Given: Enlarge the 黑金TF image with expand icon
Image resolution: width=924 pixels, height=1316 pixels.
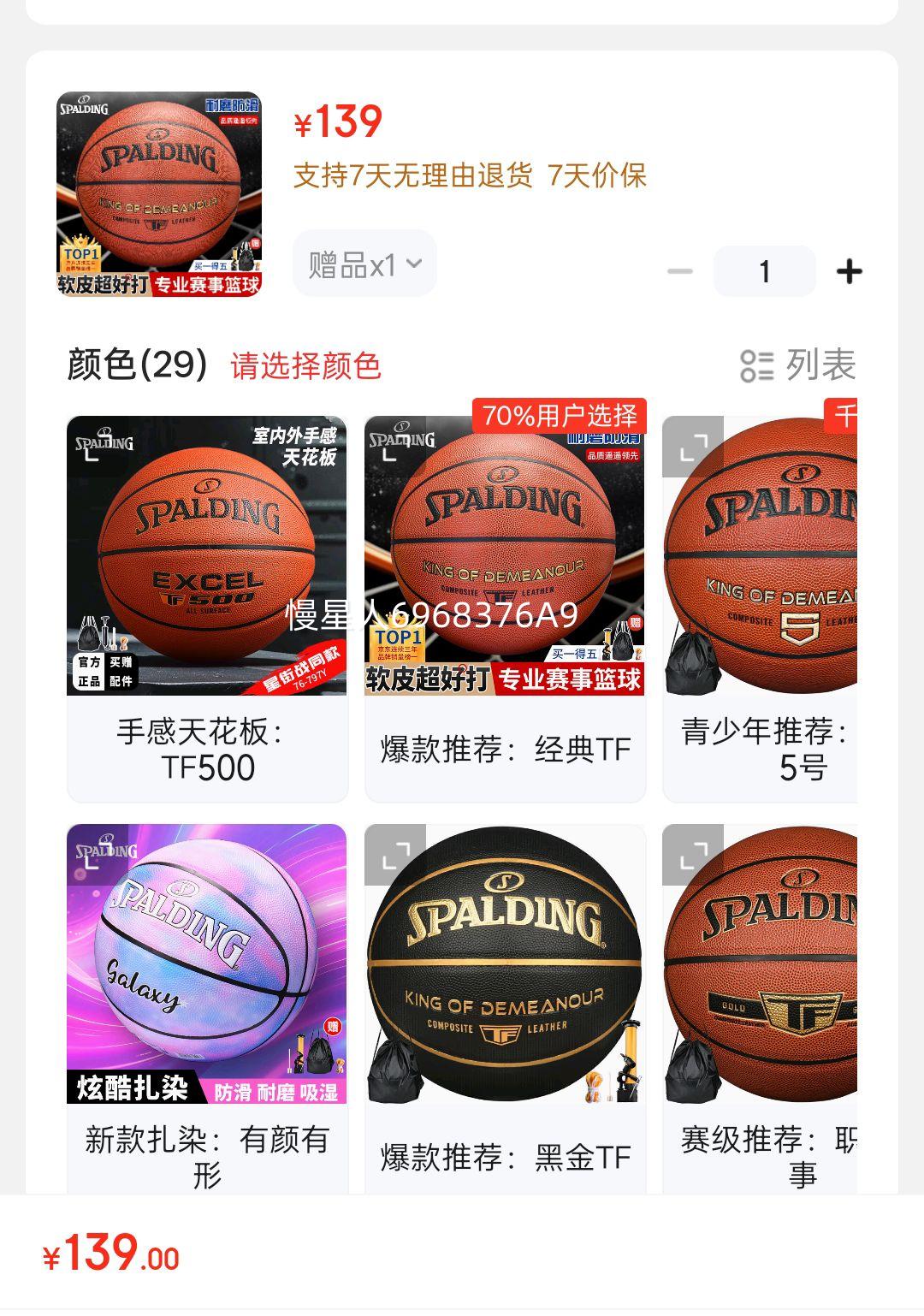Looking at the screenshot, I should pos(395,855).
